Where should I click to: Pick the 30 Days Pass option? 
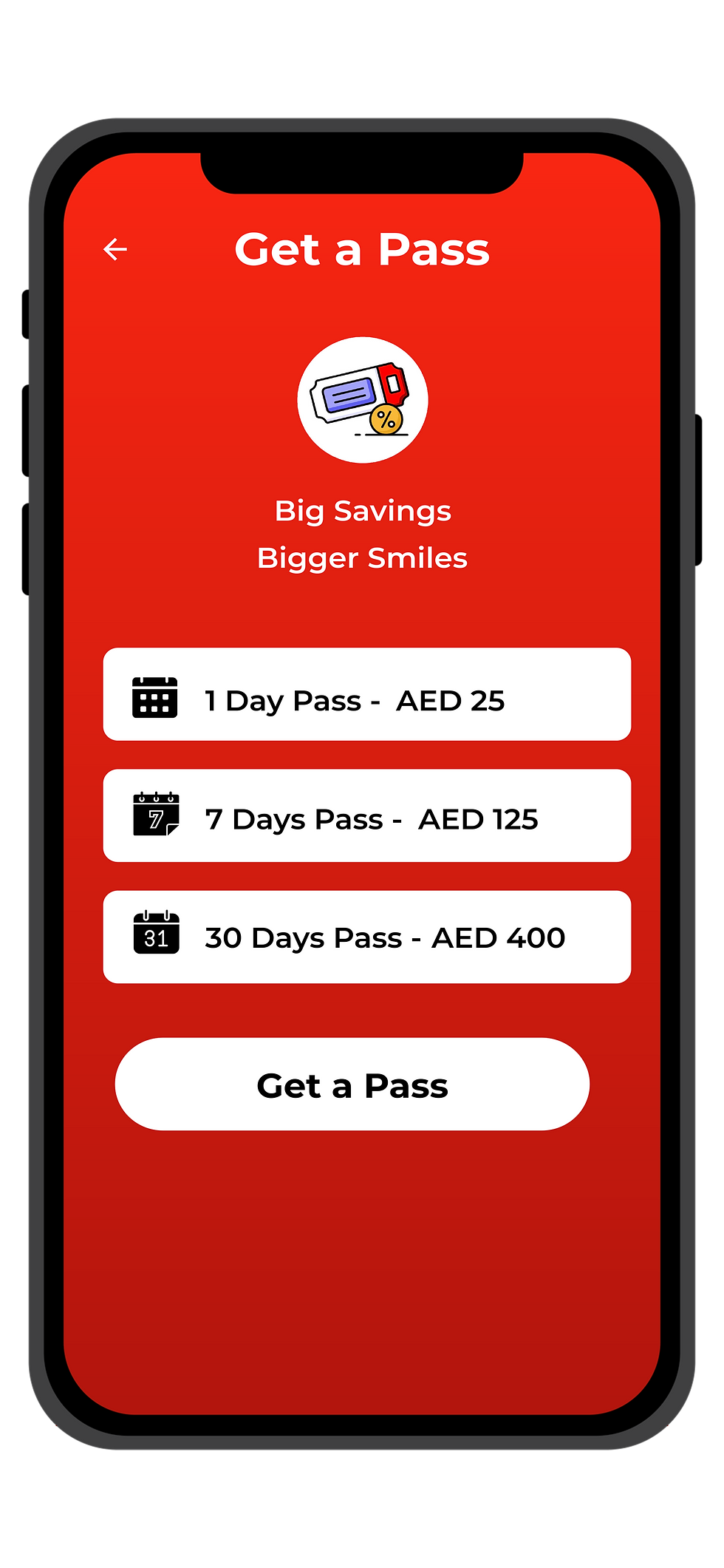[366, 937]
